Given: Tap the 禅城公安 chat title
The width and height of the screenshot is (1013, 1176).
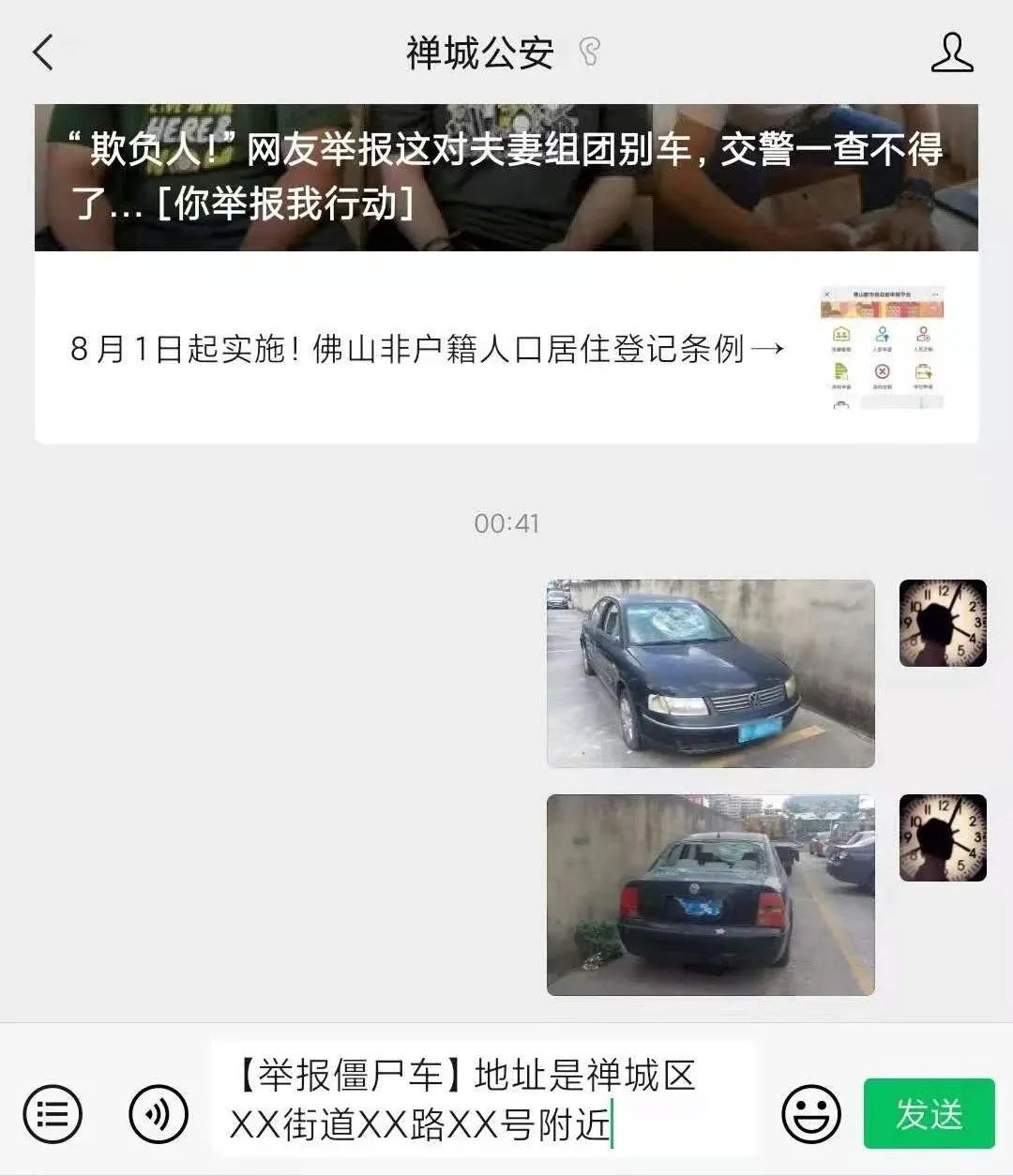Looking at the screenshot, I should [x=480, y=53].
